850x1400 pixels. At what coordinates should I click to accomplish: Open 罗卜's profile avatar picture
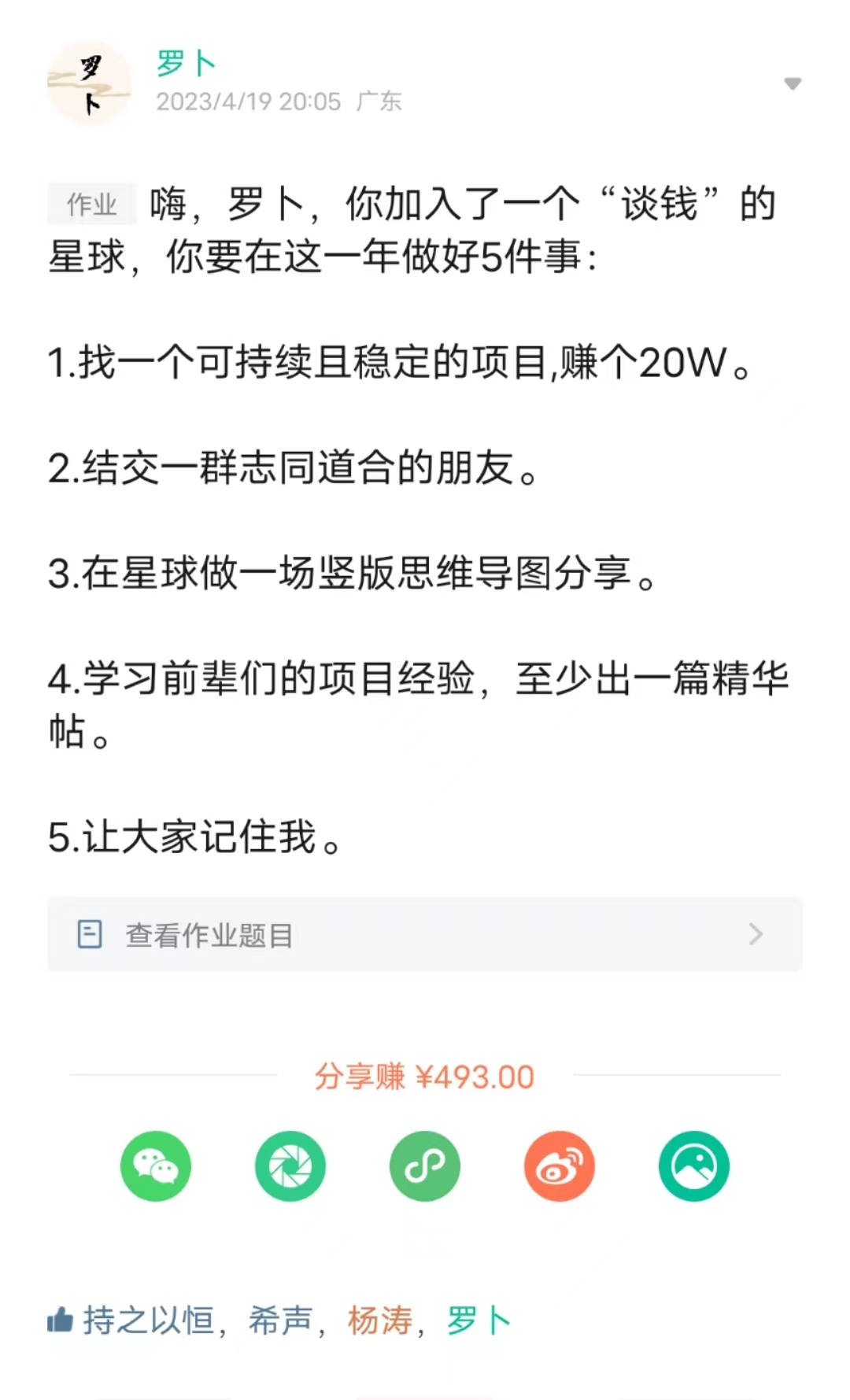(x=91, y=83)
